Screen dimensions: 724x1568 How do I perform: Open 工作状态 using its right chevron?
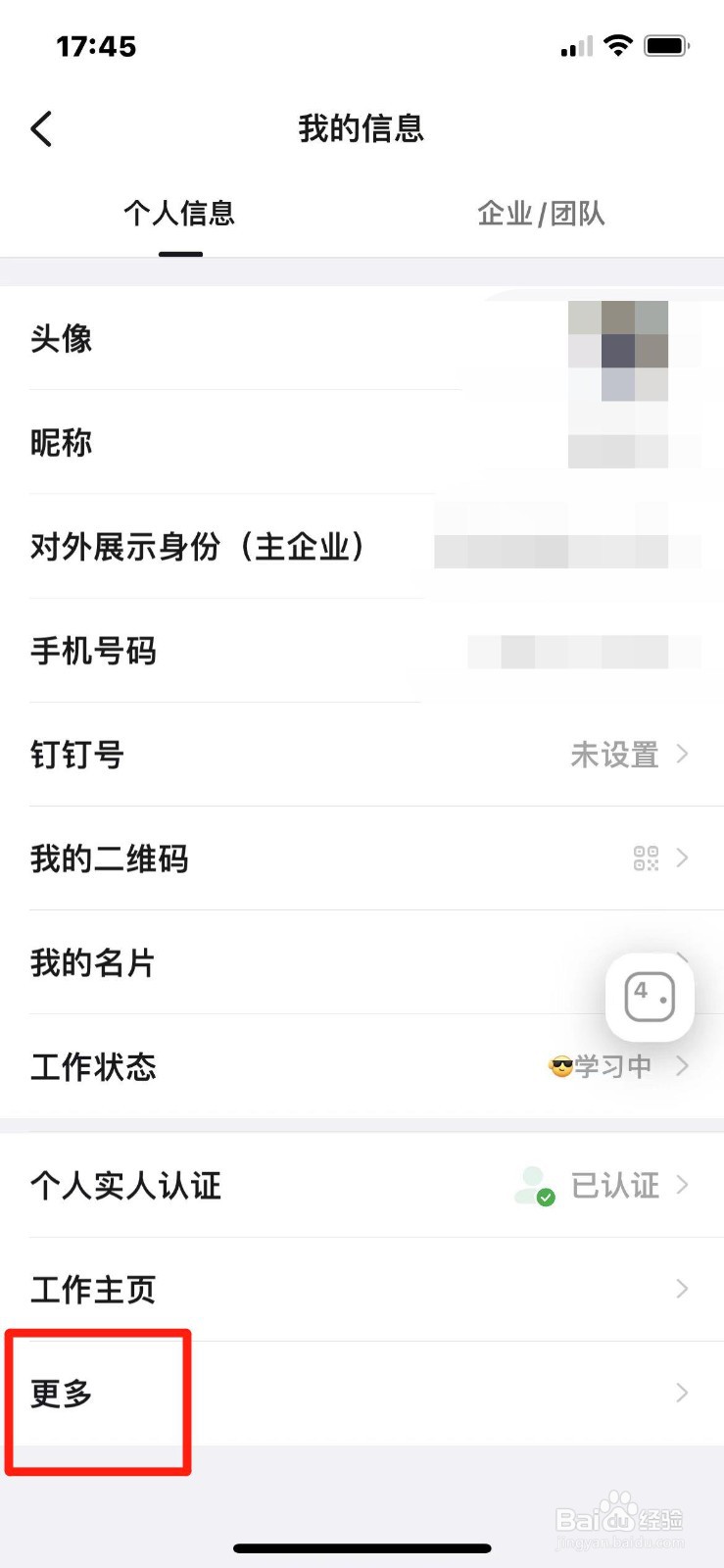click(685, 1066)
